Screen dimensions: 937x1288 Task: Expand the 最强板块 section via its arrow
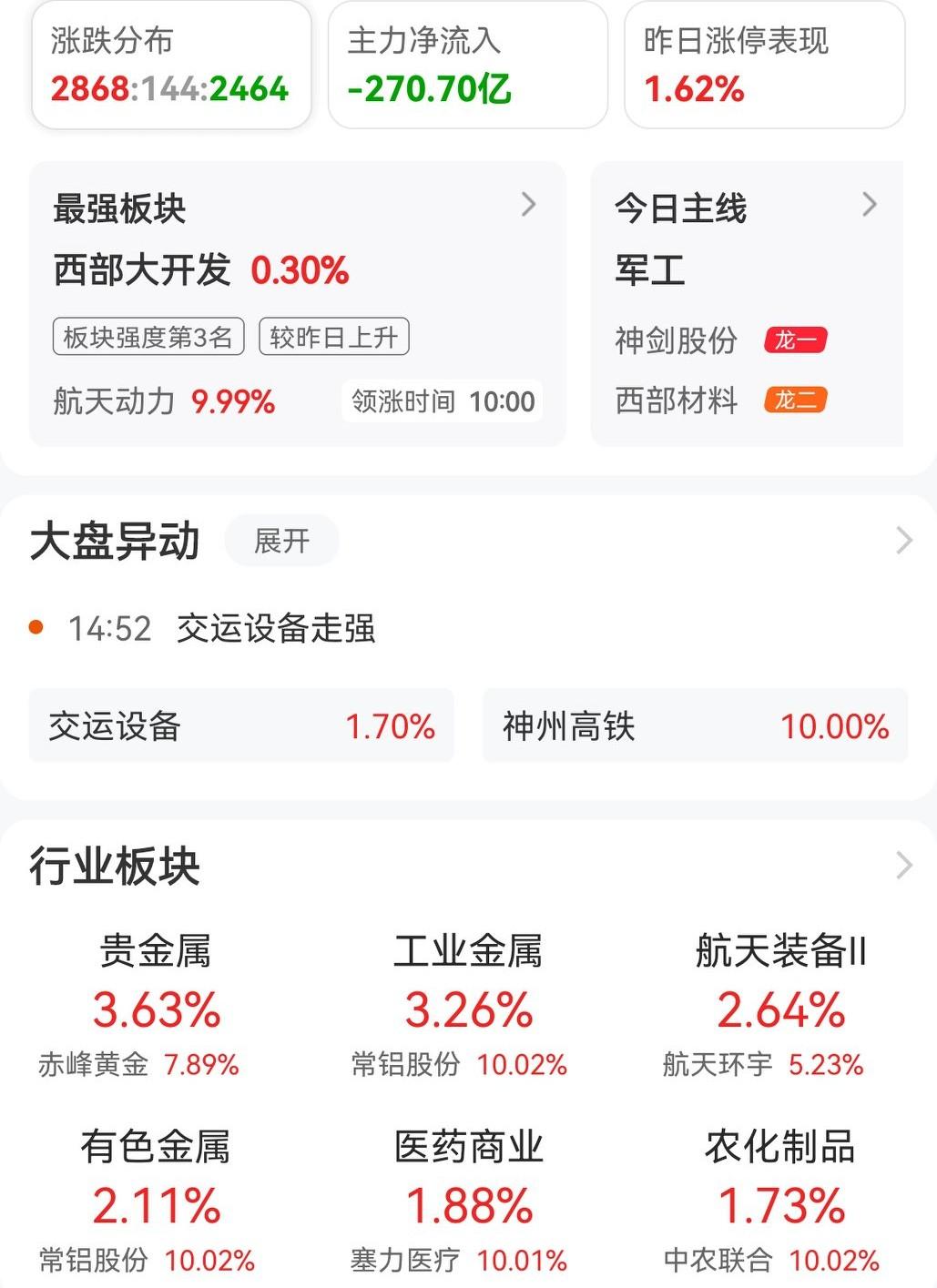(530, 206)
